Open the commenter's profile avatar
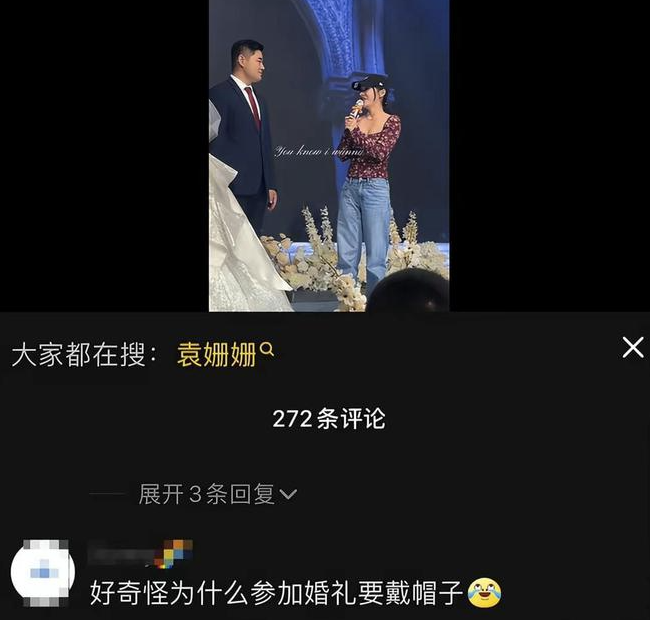This screenshot has width=650, height=620. [x=43, y=573]
